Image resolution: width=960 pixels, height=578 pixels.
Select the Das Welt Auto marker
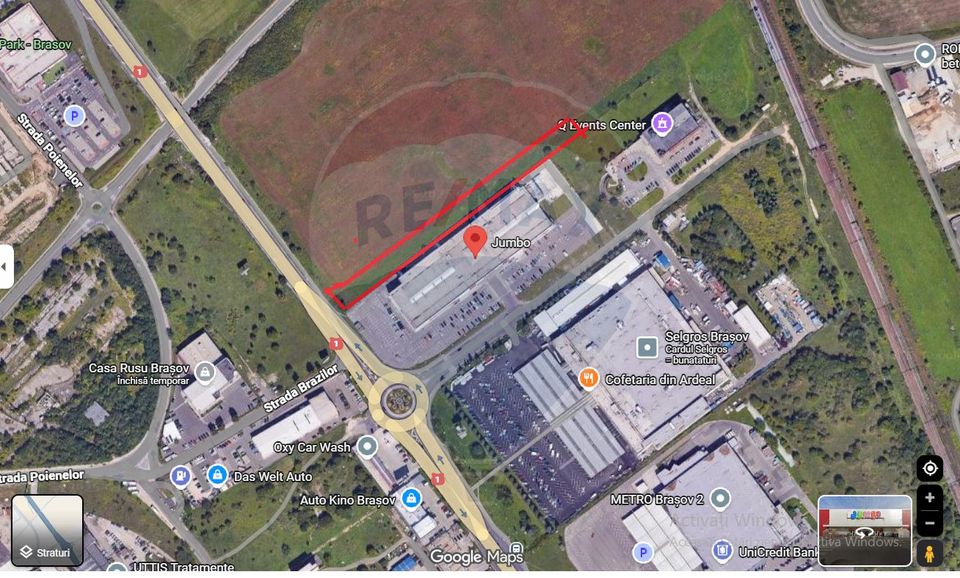[x=216, y=475]
